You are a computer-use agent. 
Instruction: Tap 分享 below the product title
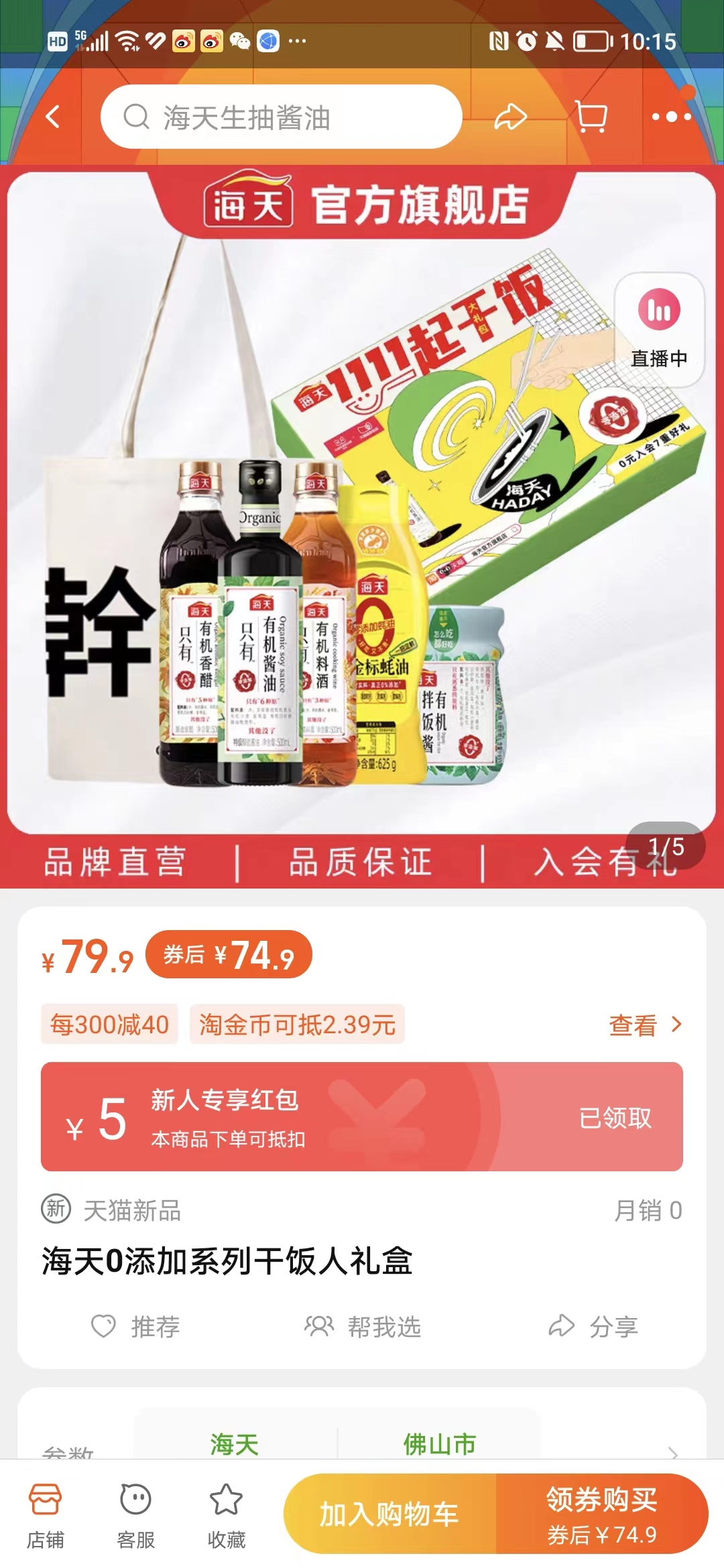coord(593,1326)
